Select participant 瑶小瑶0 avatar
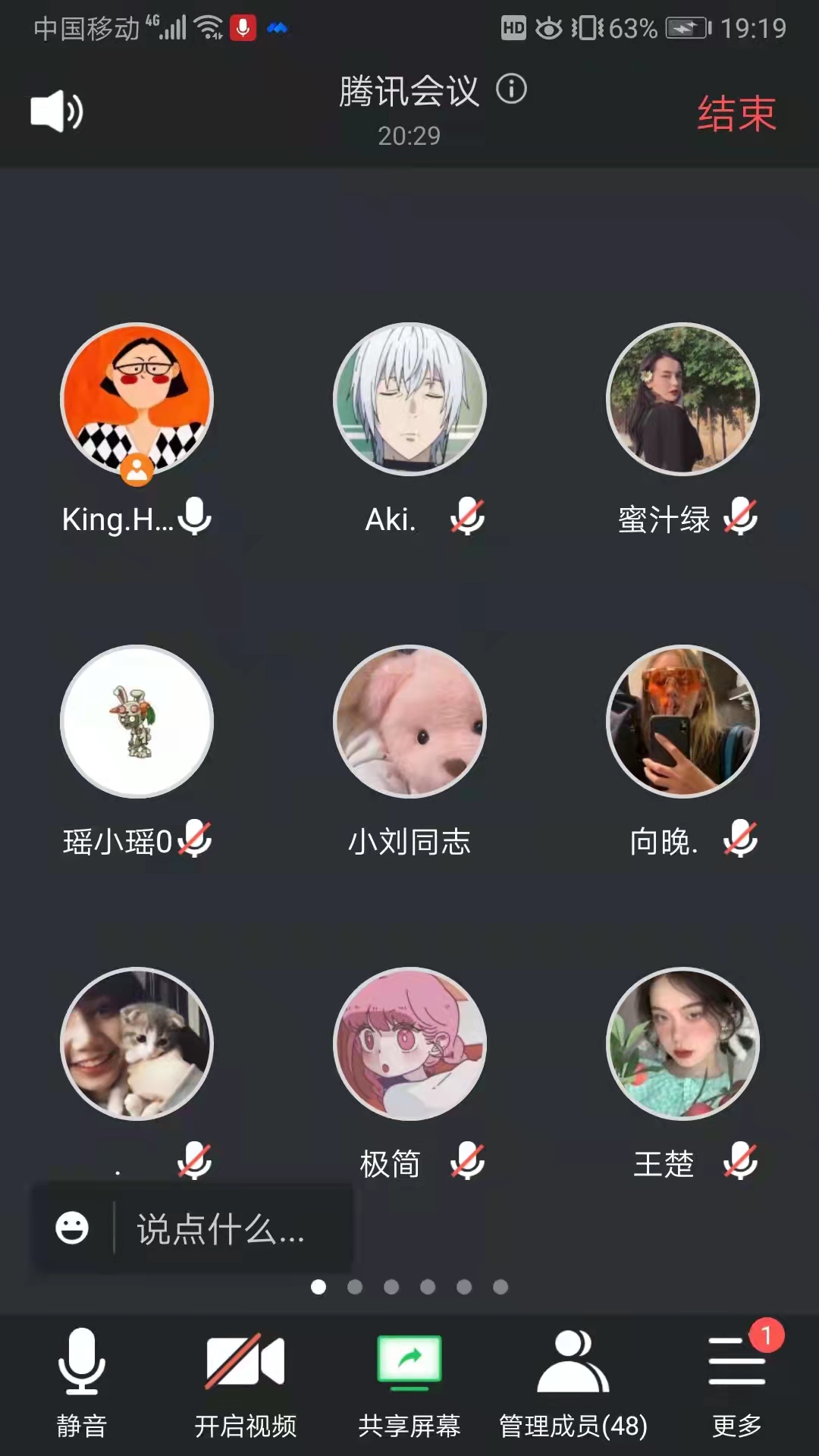819x1456 pixels. (x=136, y=721)
